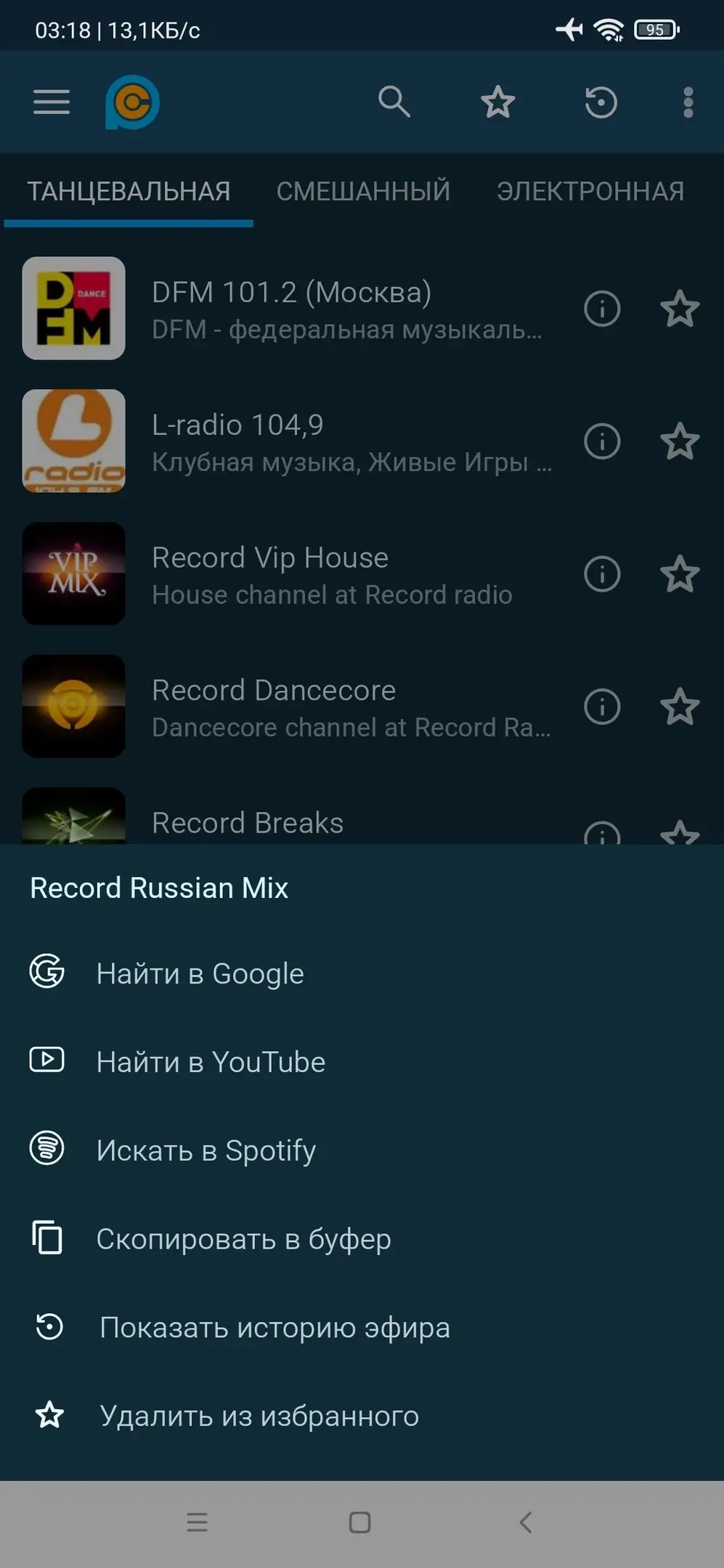This screenshot has height=1568, width=724.
Task: Show info for L-radio 104,9
Action: (x=602, y=441)
